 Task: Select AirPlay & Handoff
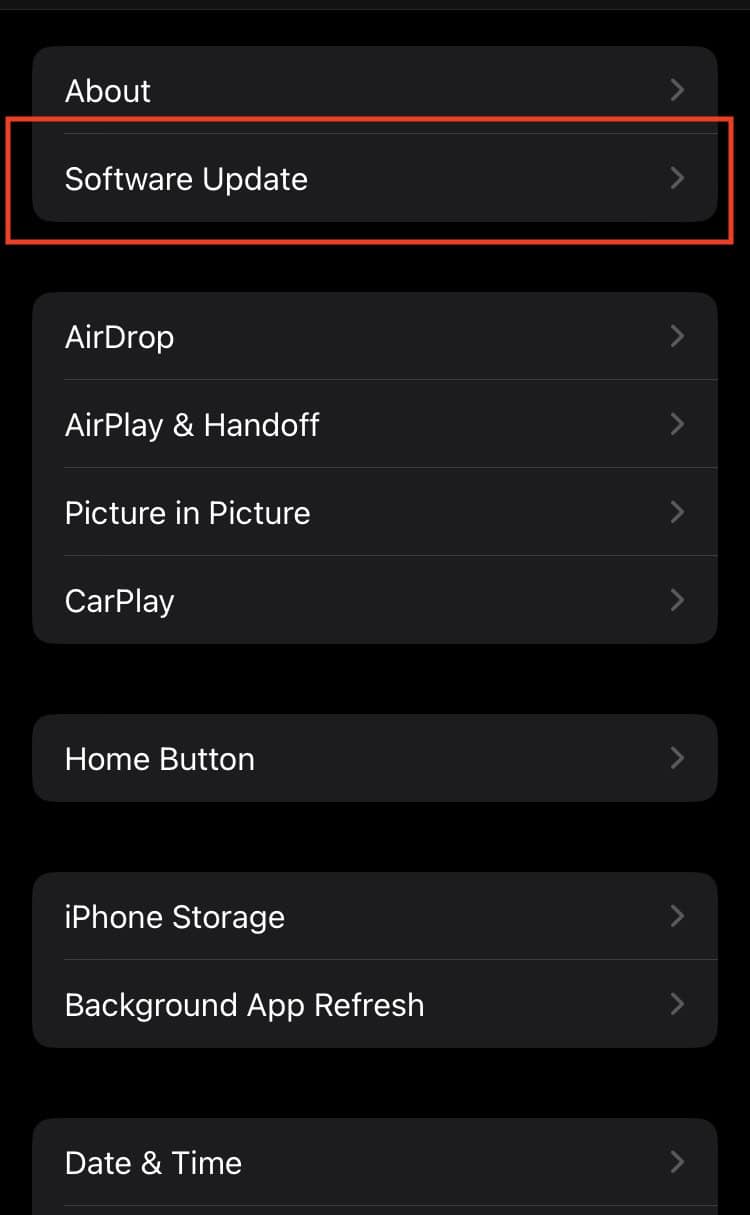click(374, 425)
